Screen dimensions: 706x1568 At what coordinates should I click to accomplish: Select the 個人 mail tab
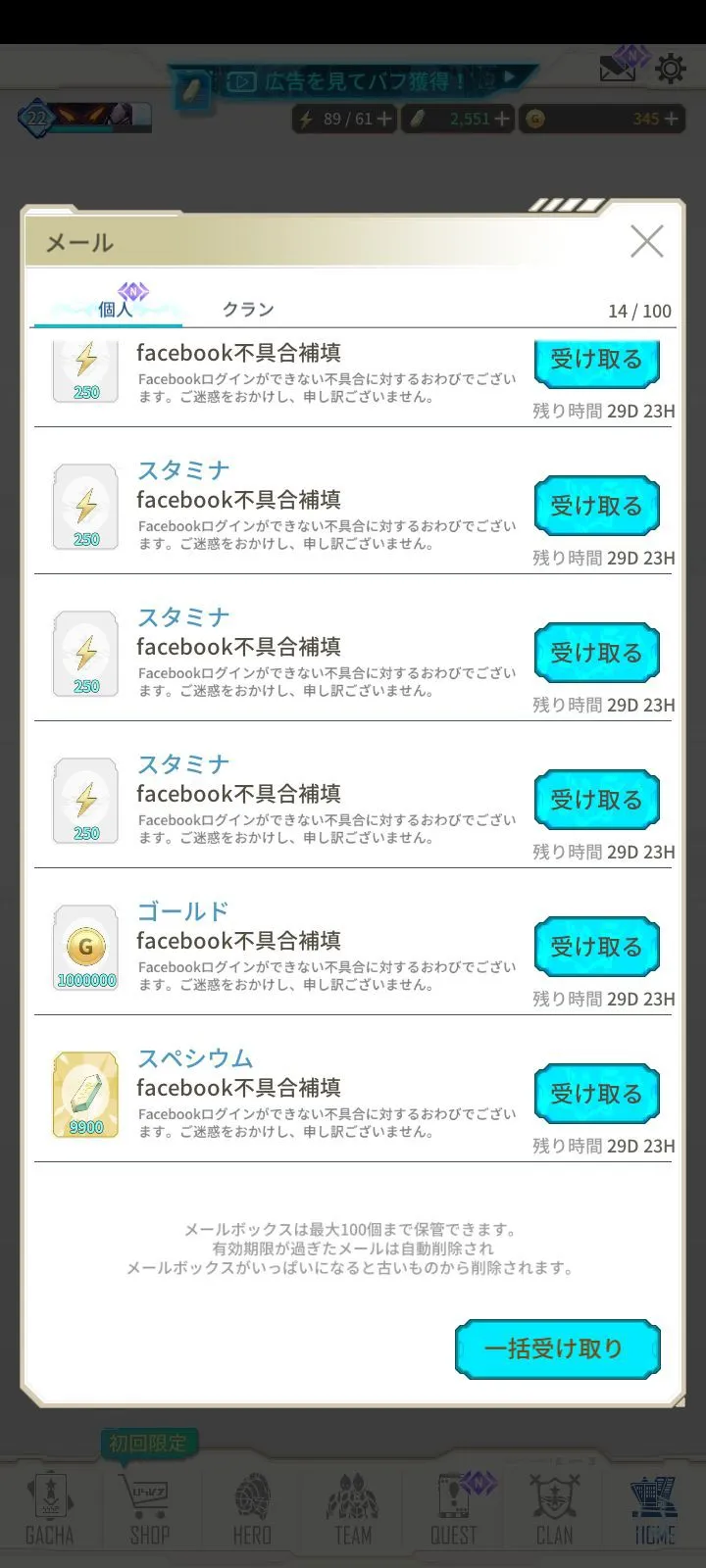[x=114, y=309]
